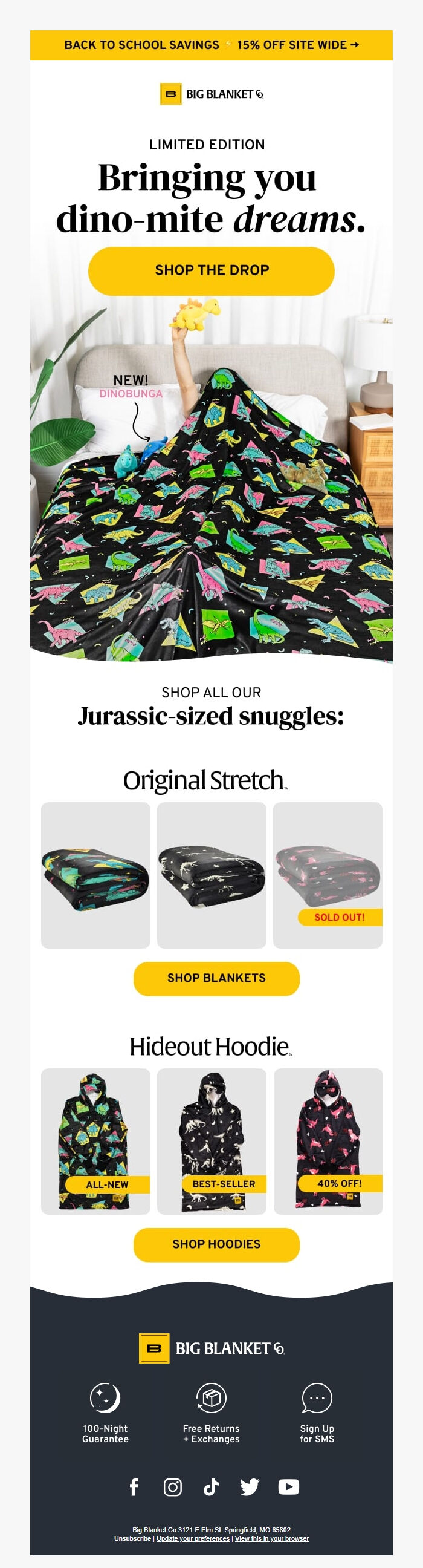Tap the Shop The Drop button
This screenshot has height=1568, width=423.
click(x=211, y=271)
